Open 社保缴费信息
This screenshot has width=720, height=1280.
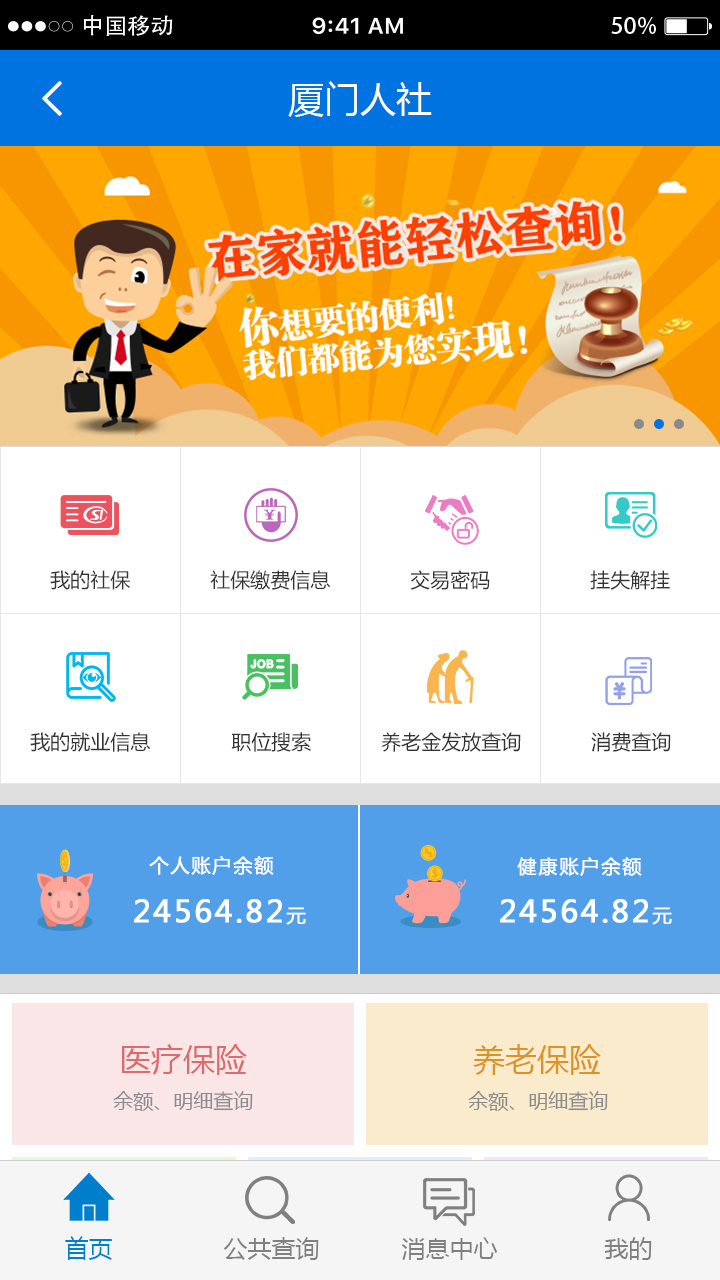270,530
